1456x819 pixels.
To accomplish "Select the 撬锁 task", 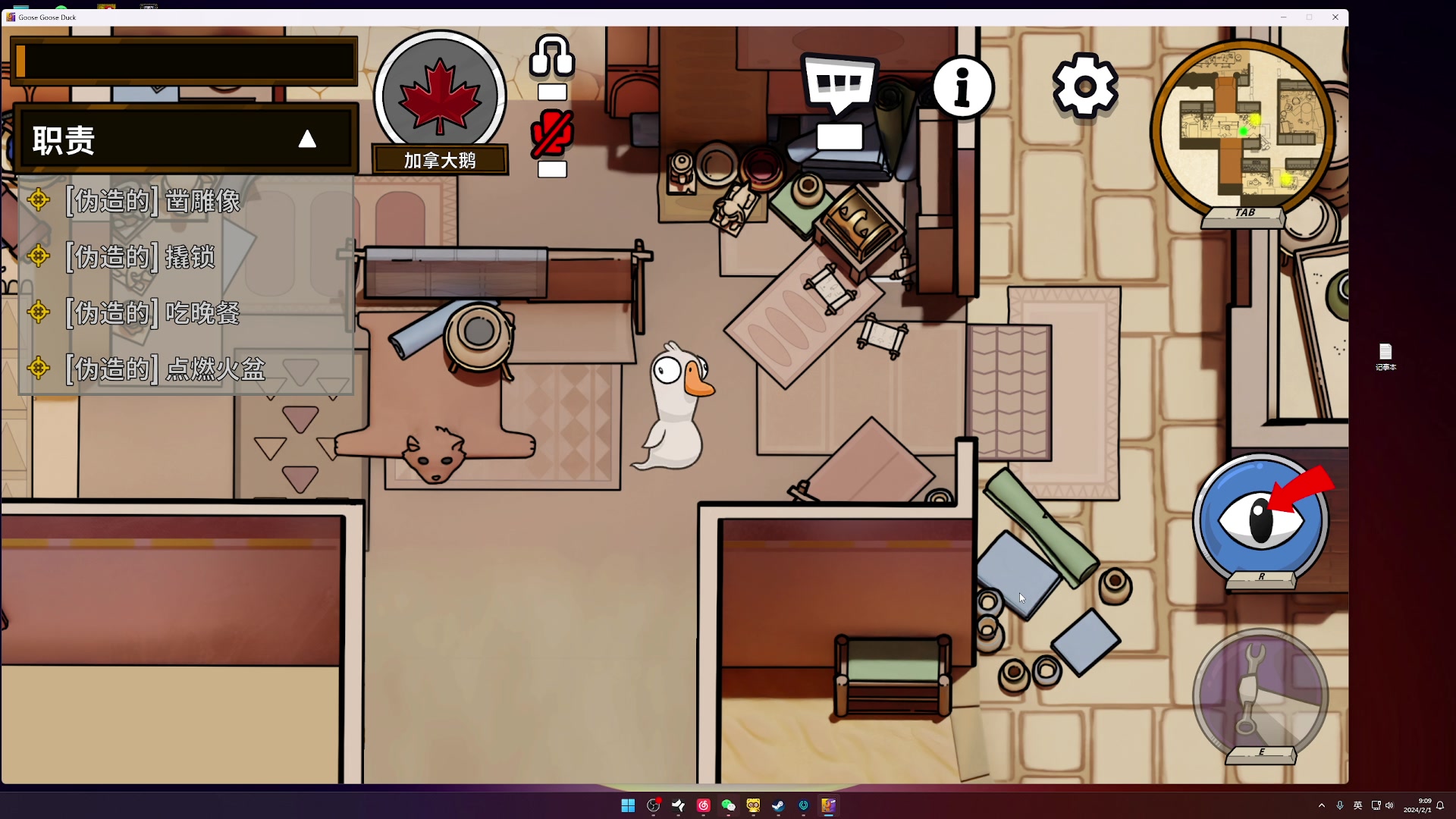I will 141,257.
